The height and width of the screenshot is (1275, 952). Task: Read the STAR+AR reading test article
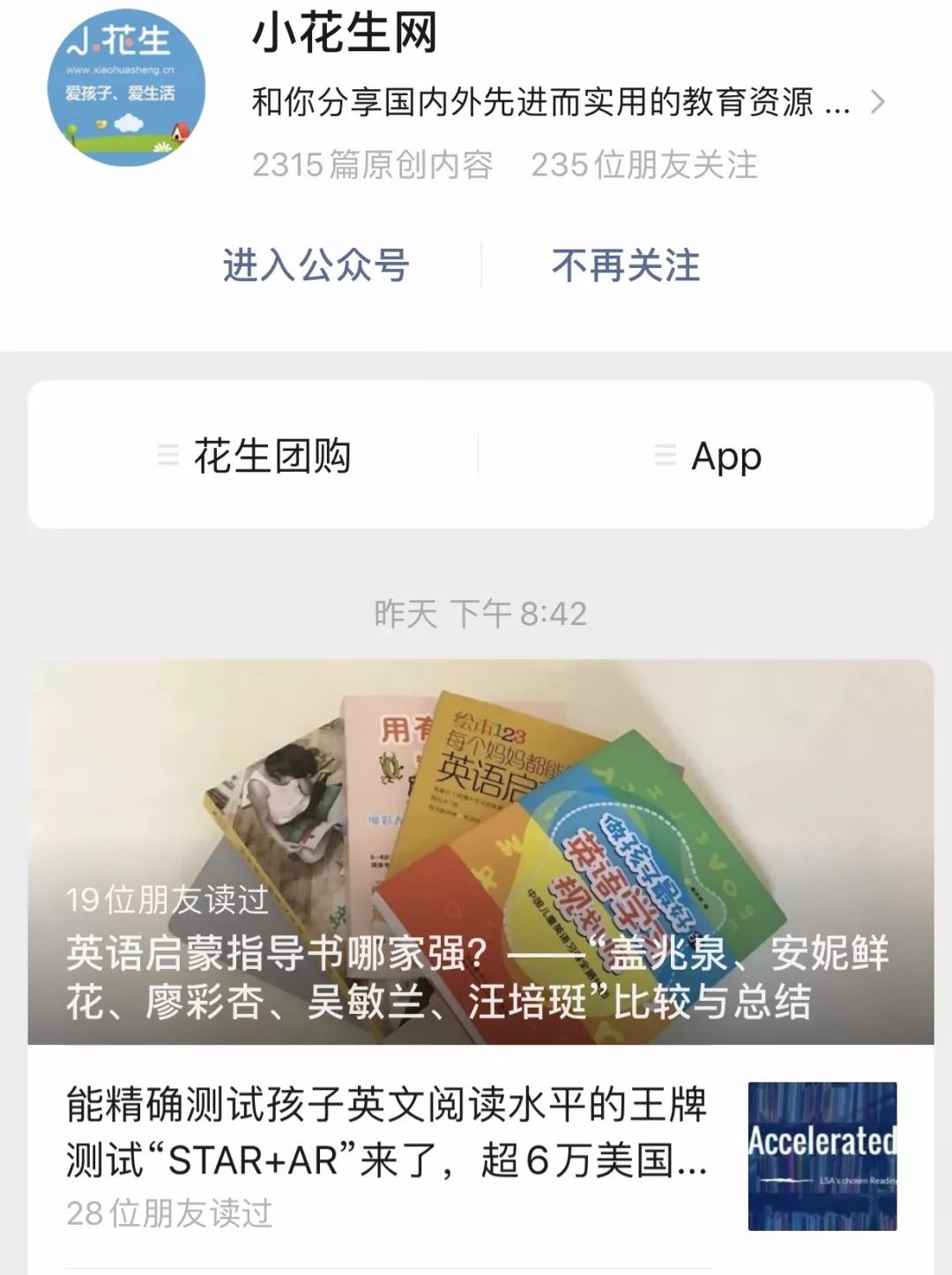[388, 1132]
